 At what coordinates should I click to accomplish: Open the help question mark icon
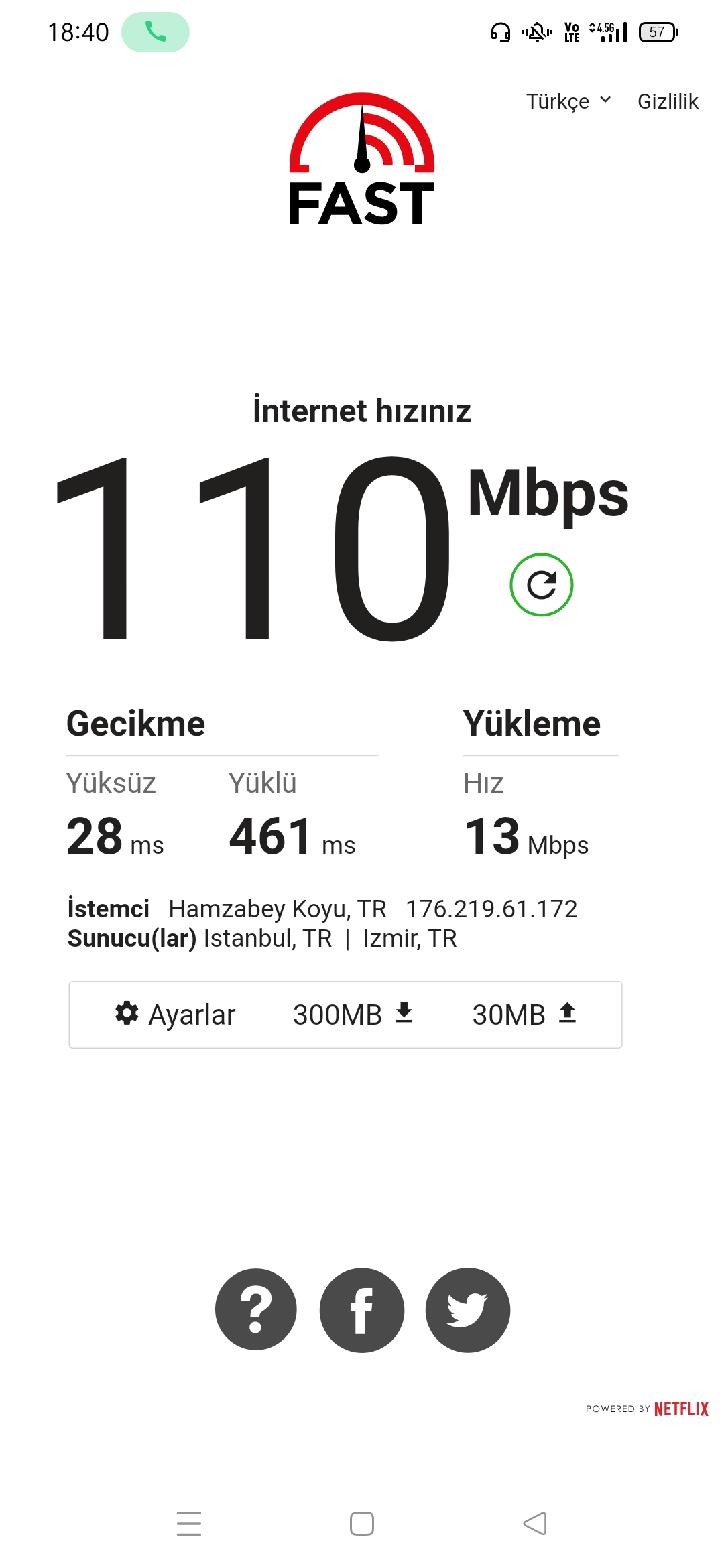pyautogui.click(x=256, y=1309)
